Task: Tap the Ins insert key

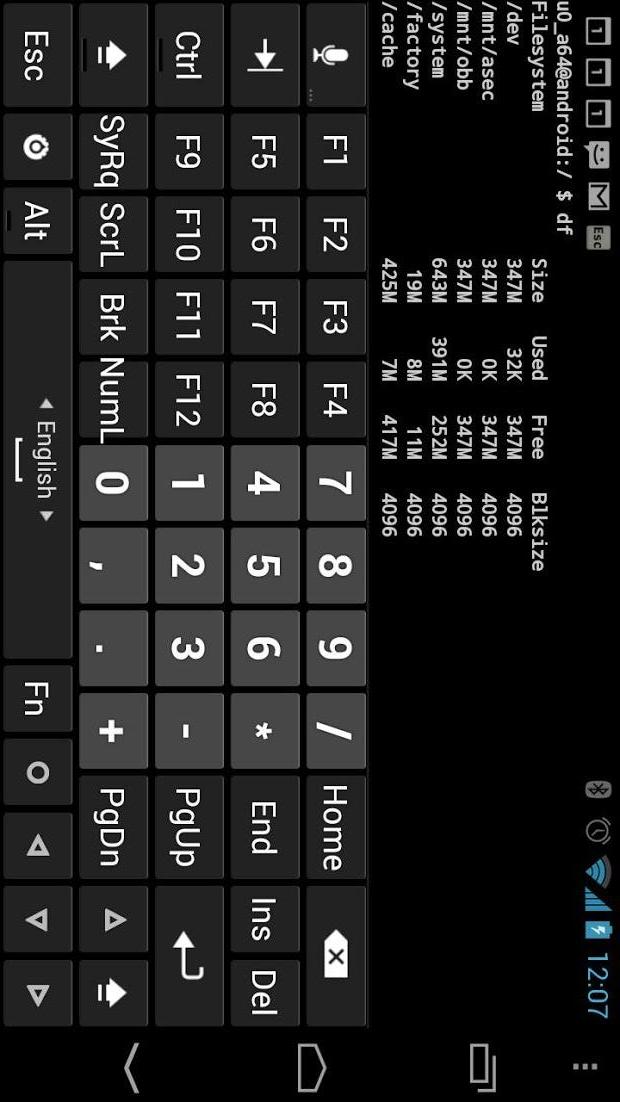Action: coord(263,918)
